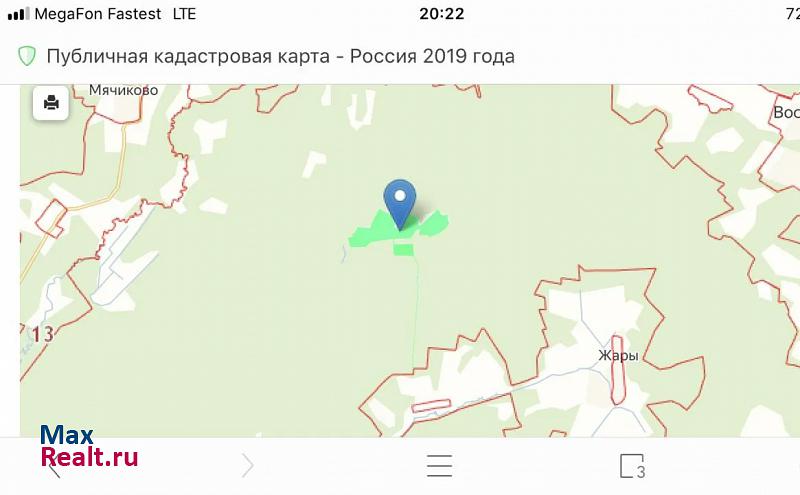Tap the print icon on the map
800x495 pixels.
pos(51,103)
